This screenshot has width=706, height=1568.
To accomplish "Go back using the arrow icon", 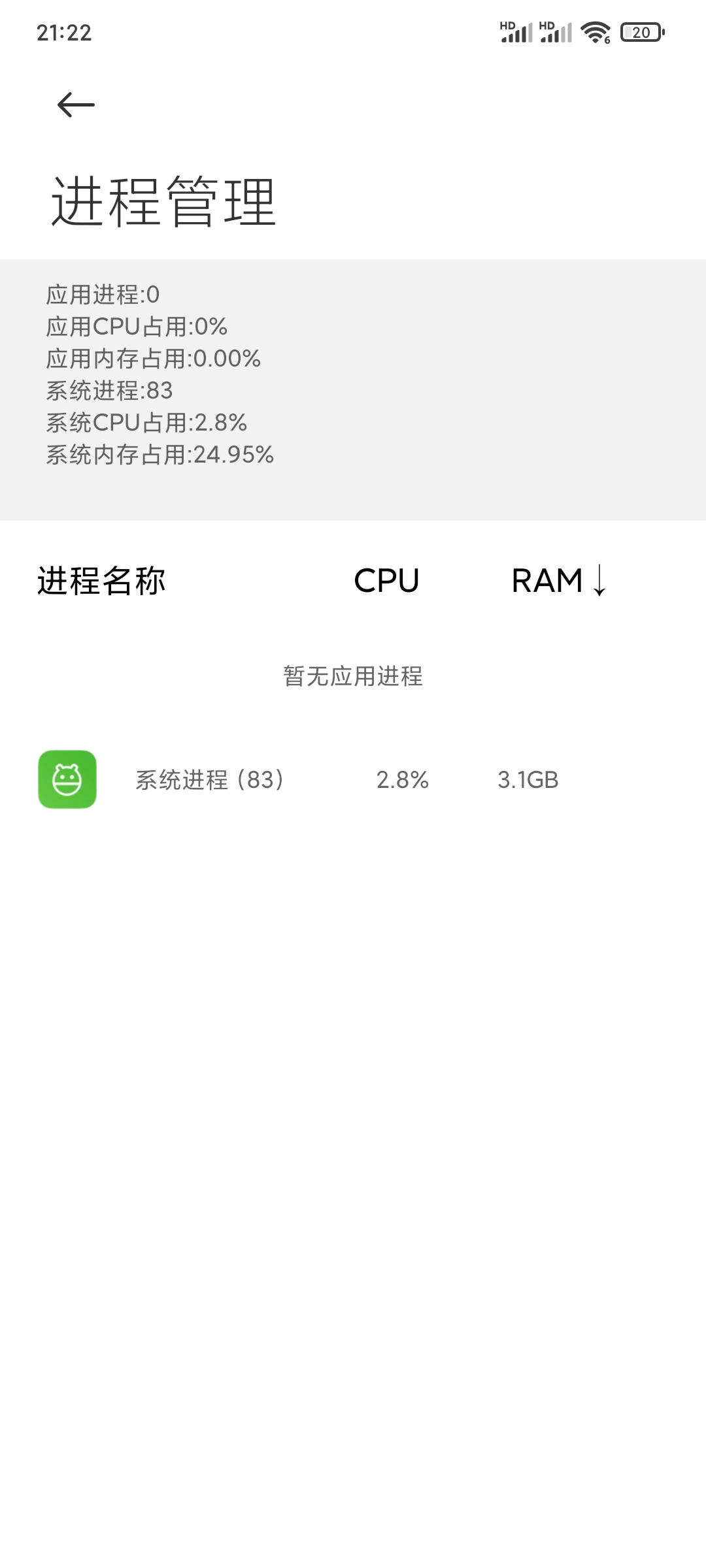I will [x=76, y=105].
